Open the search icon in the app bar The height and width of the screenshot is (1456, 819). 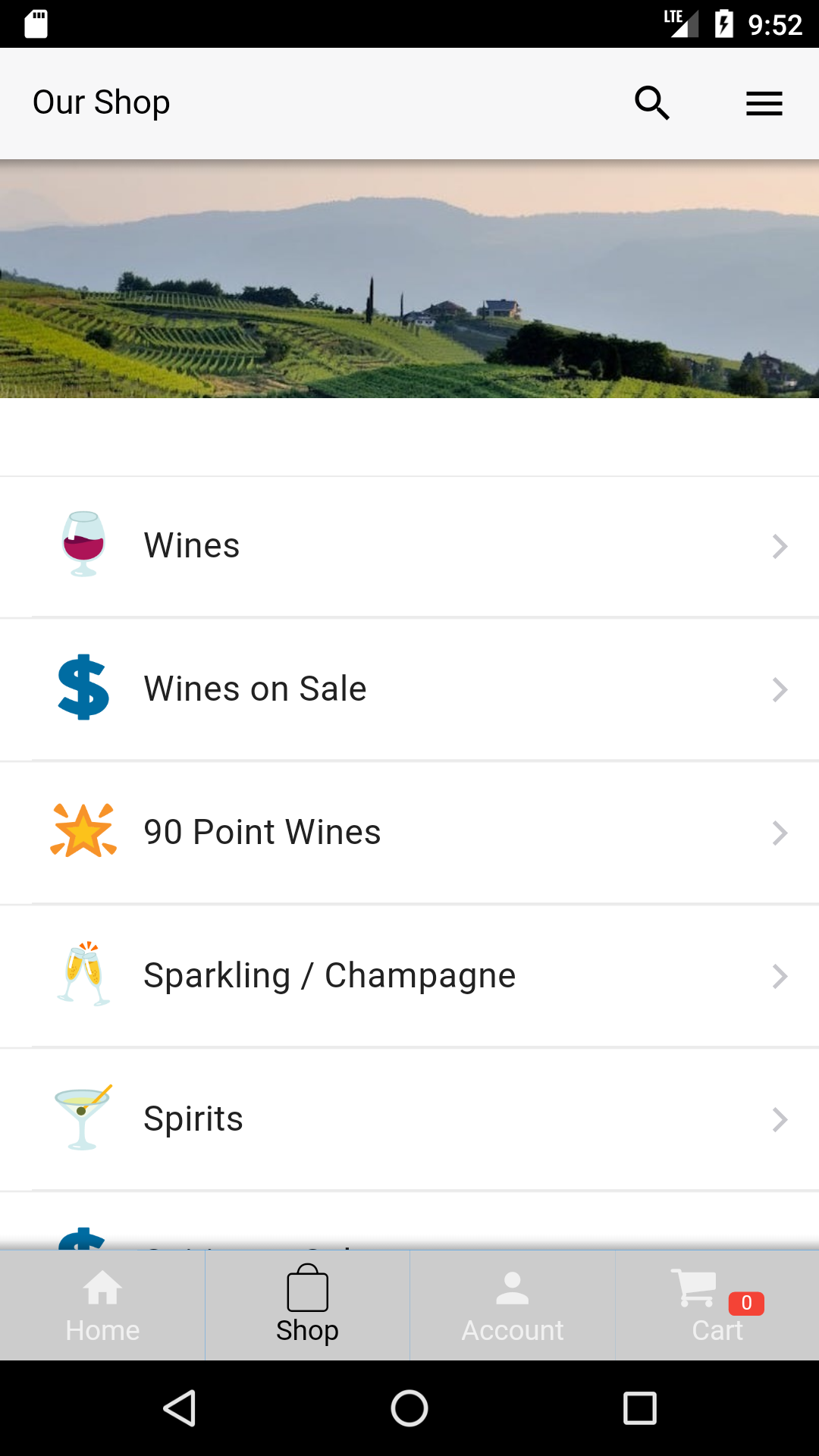(652, 103)
